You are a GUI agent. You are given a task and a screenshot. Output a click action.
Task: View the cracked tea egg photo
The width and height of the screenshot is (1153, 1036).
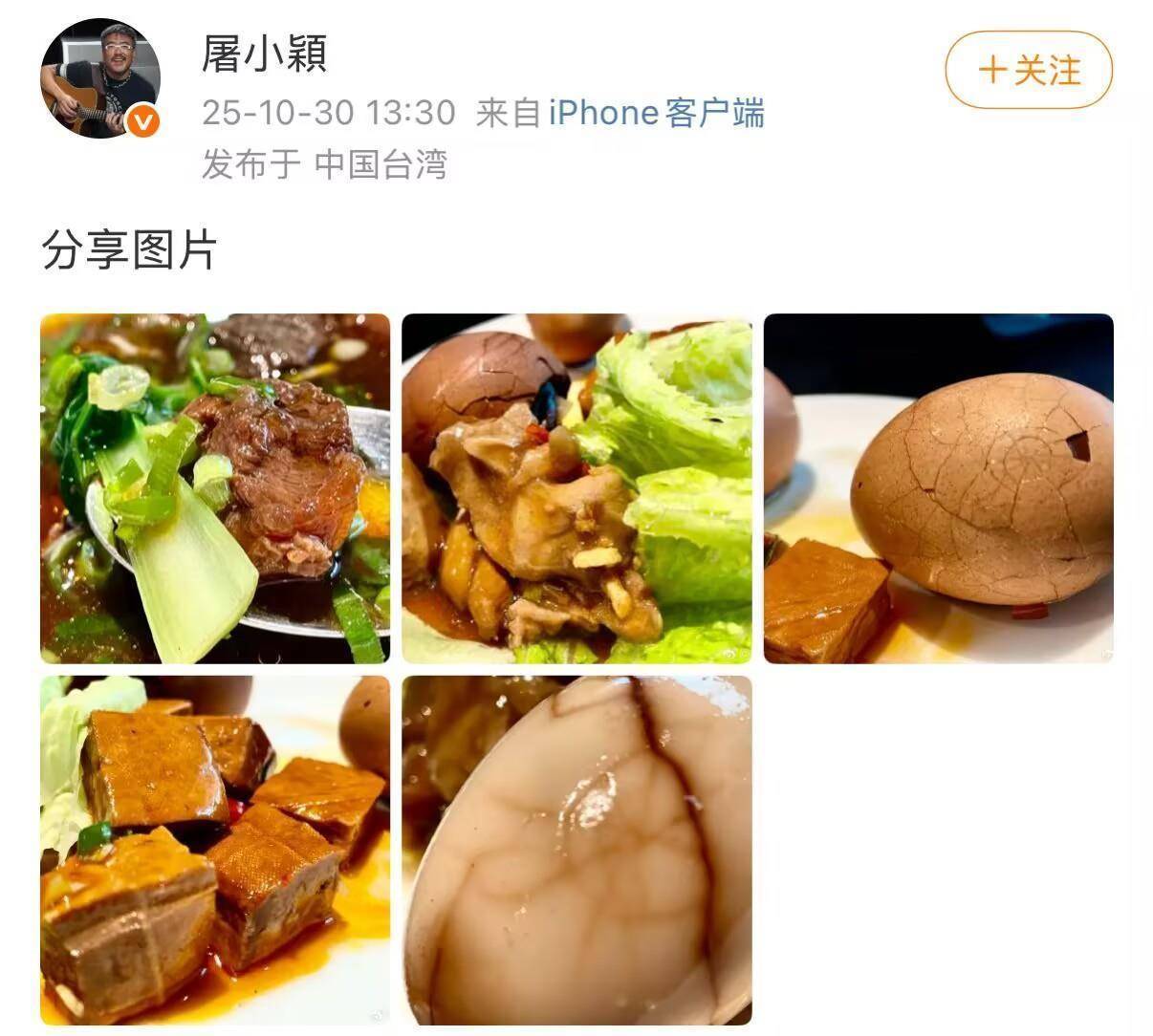[938, 488]
